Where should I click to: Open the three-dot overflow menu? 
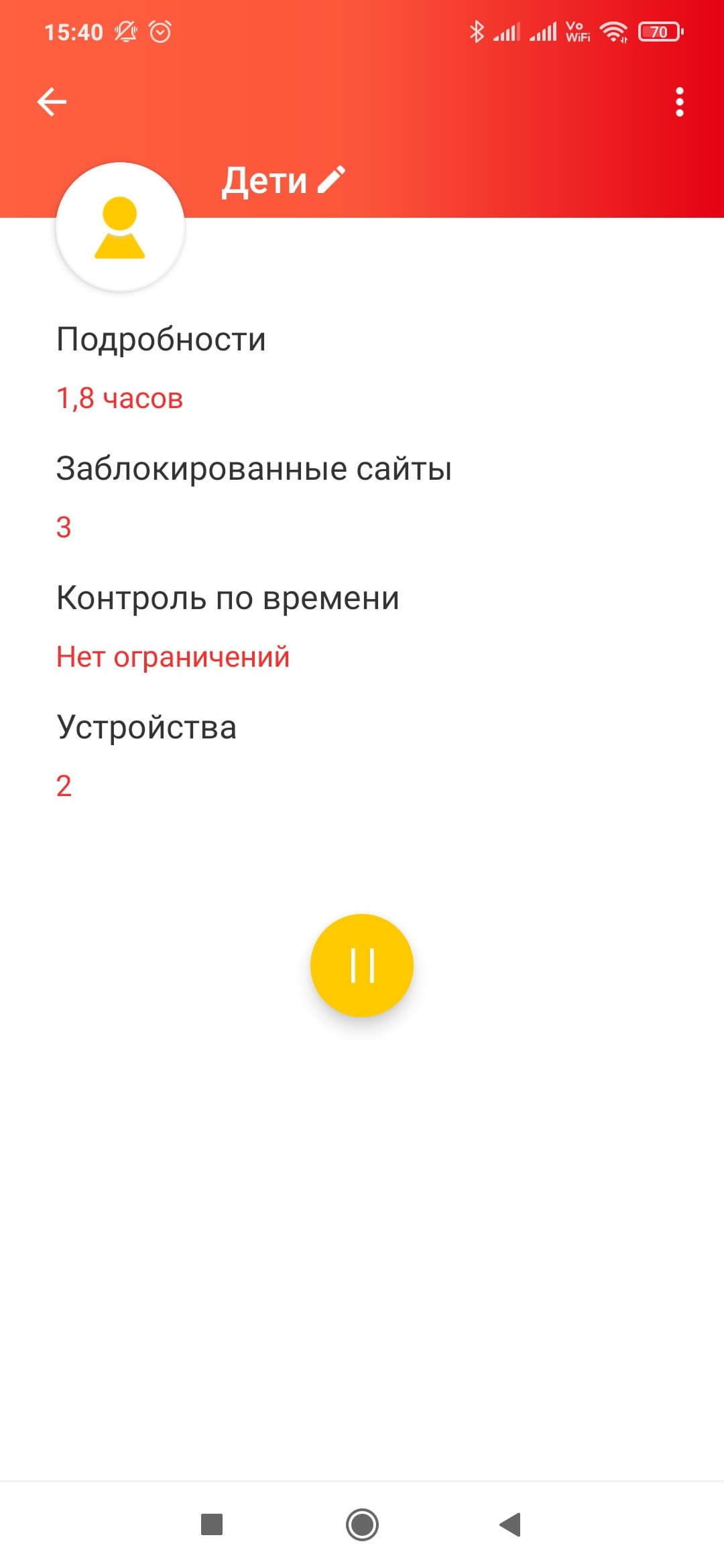[679, 102]
